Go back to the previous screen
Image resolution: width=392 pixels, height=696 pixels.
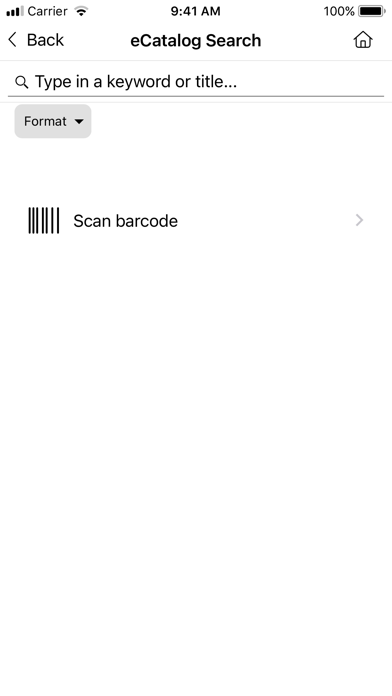pyautogui.click(x=36, y=40)
